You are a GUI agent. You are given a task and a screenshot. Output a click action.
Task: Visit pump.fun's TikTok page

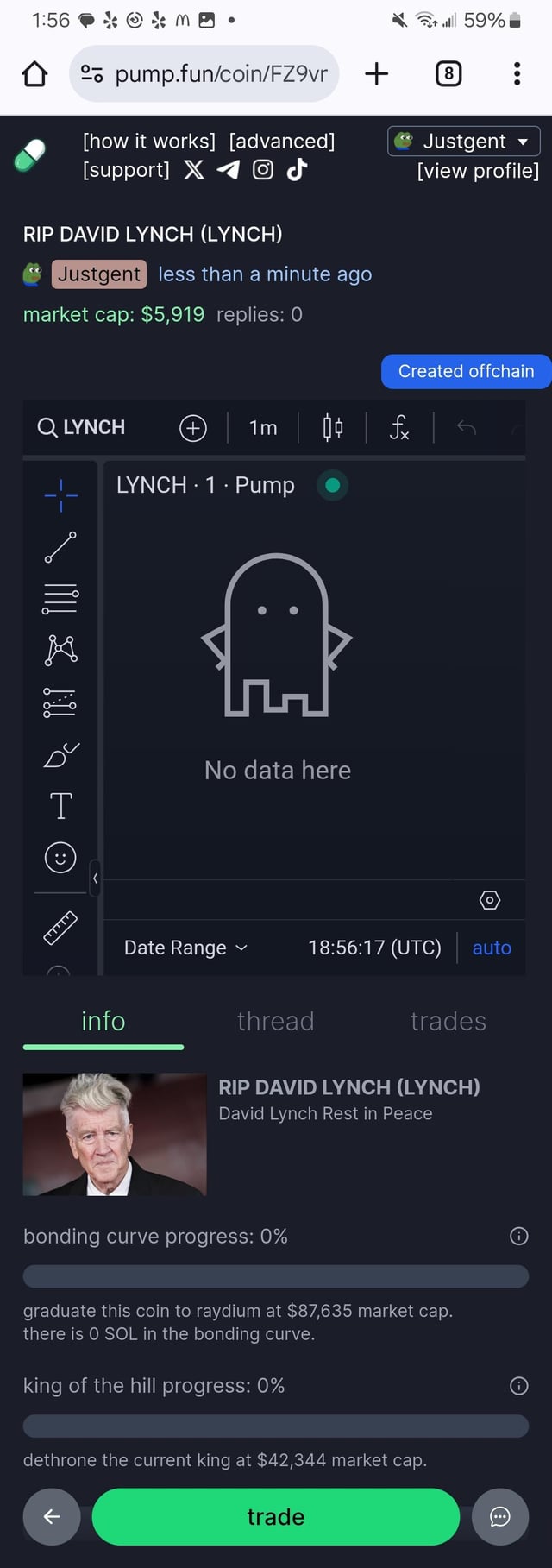pyautogui.click(x=298, y=170)
